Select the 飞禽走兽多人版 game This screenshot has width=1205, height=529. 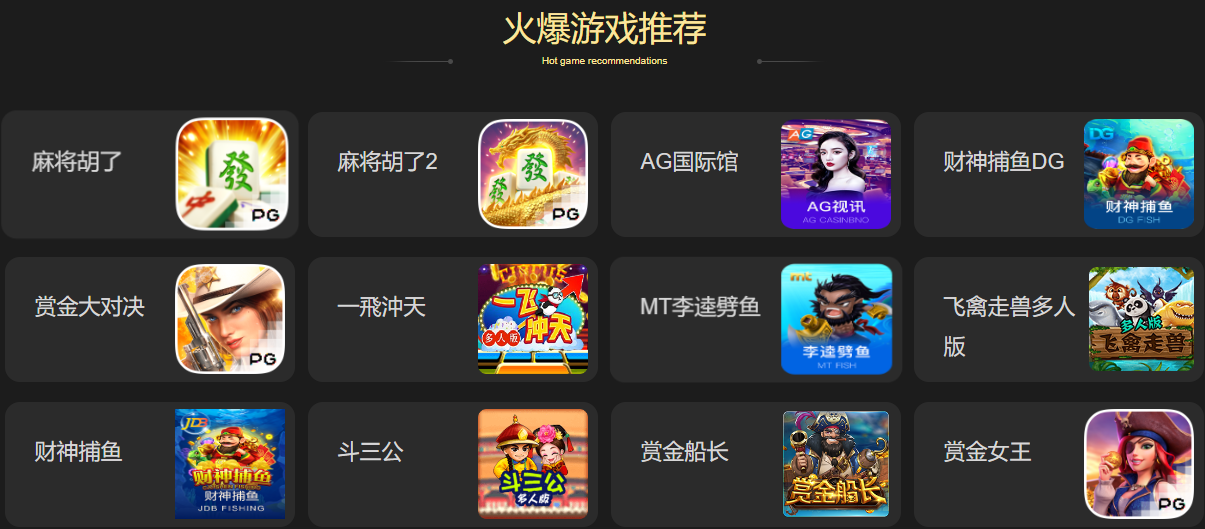[1058, 319]
